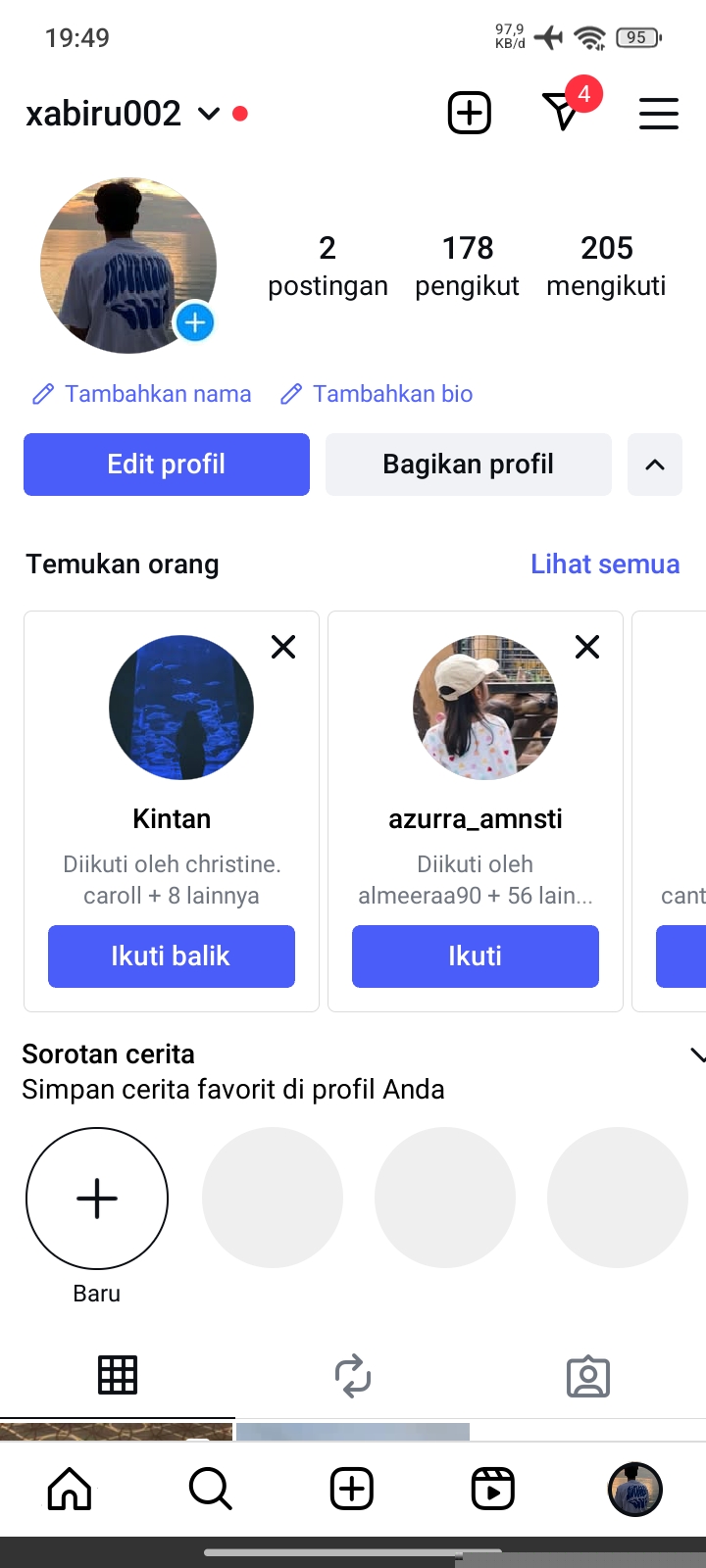Add a new highlight with Baru

coord(97,1199)
